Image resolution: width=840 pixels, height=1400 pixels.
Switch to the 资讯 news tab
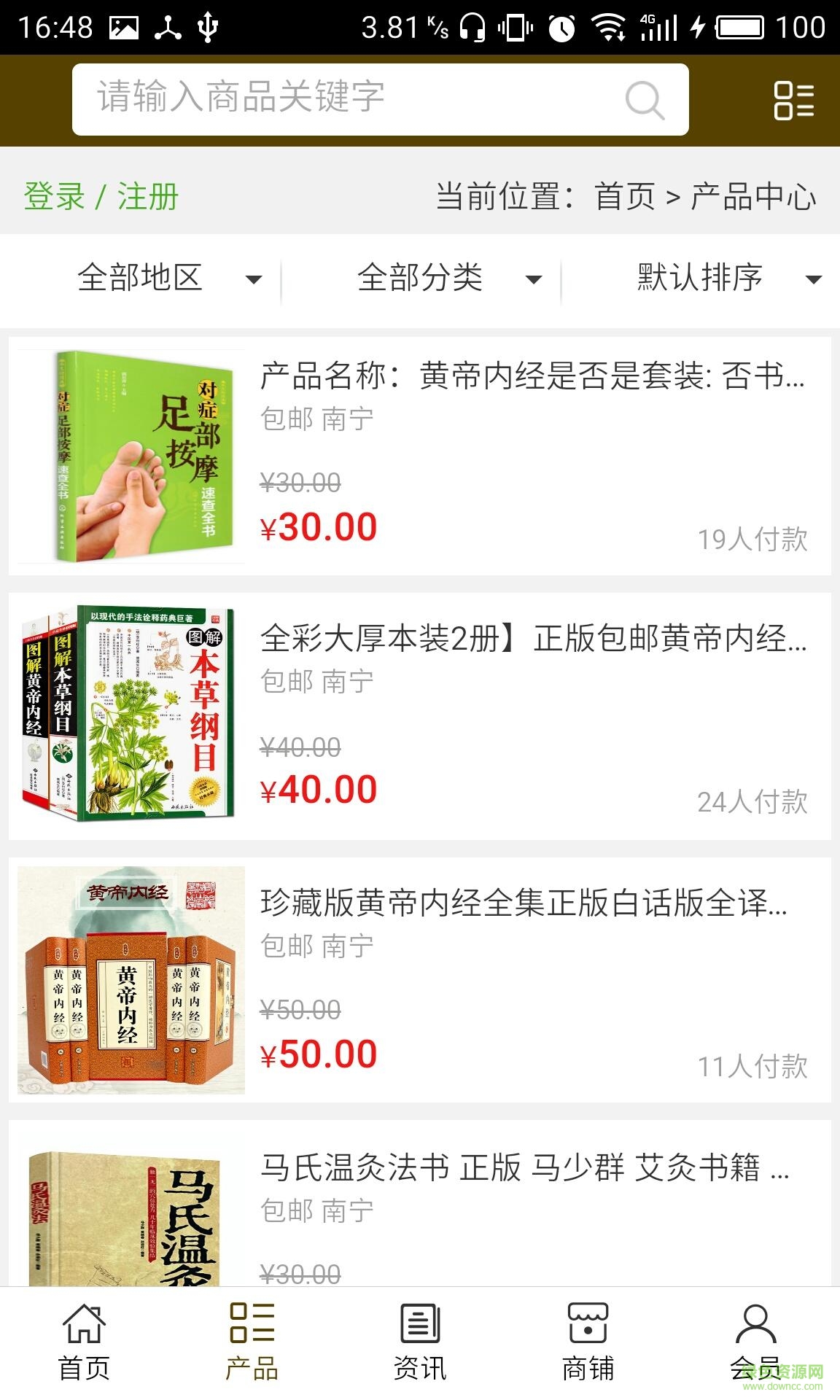pyautogui.click(x=420, y=1343)
